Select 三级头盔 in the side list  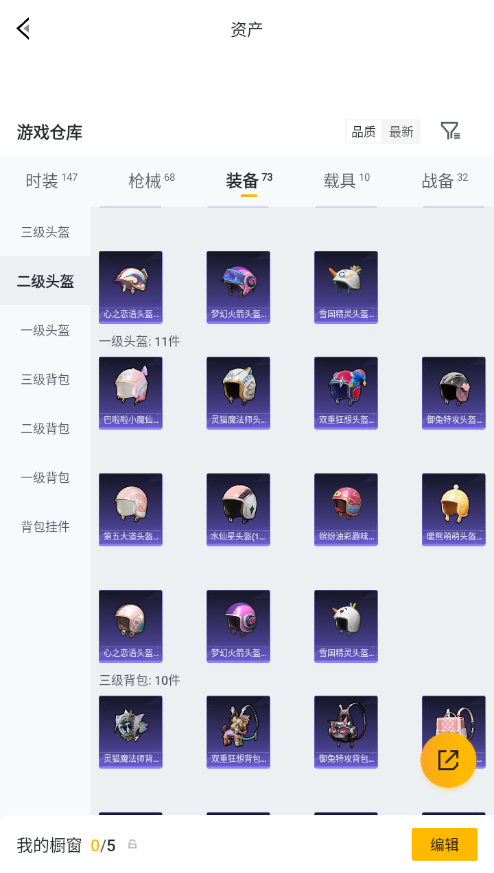click(x=45, y=232)
